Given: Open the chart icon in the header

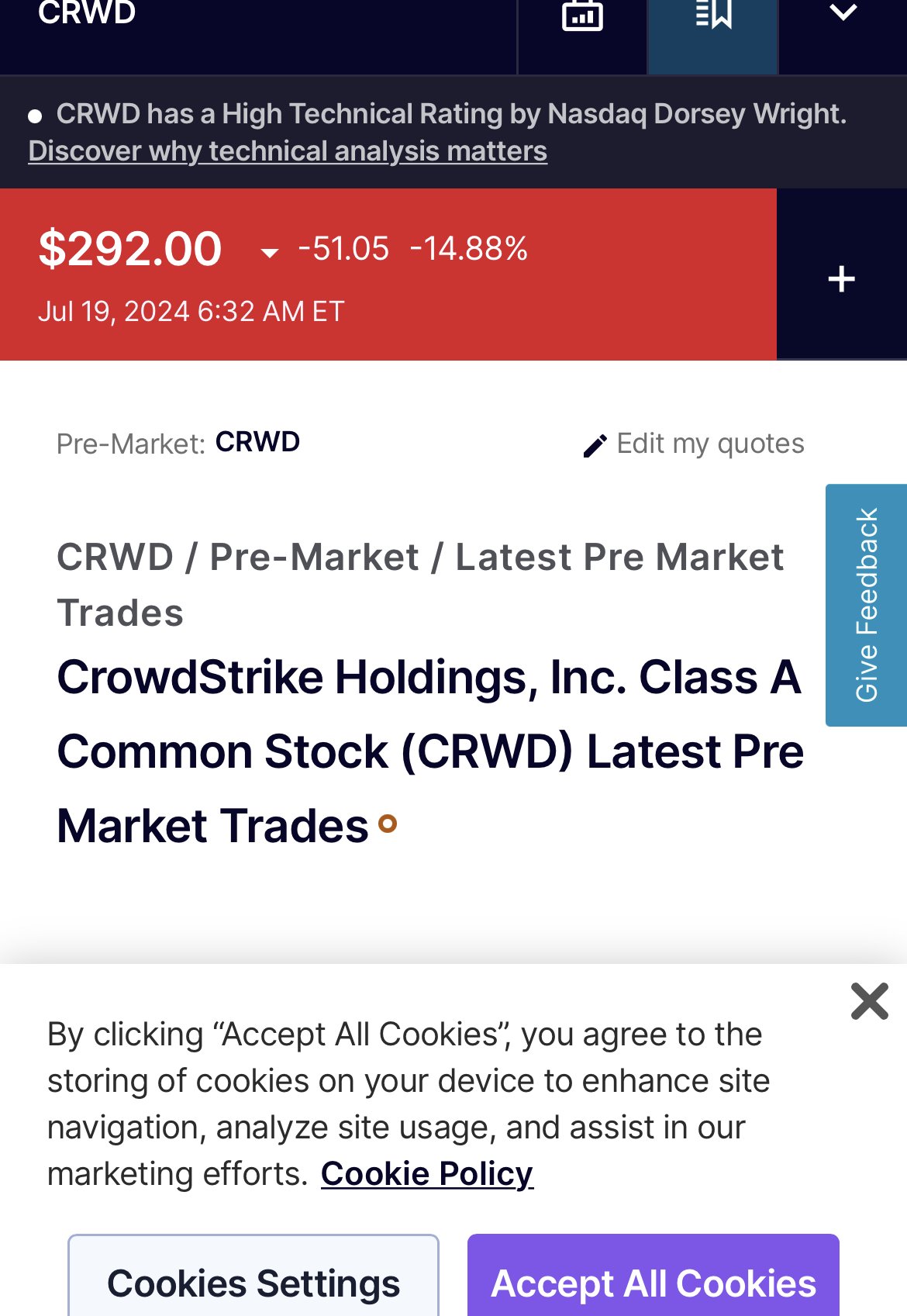Looking at the screenshot, I should pos(582,16).
